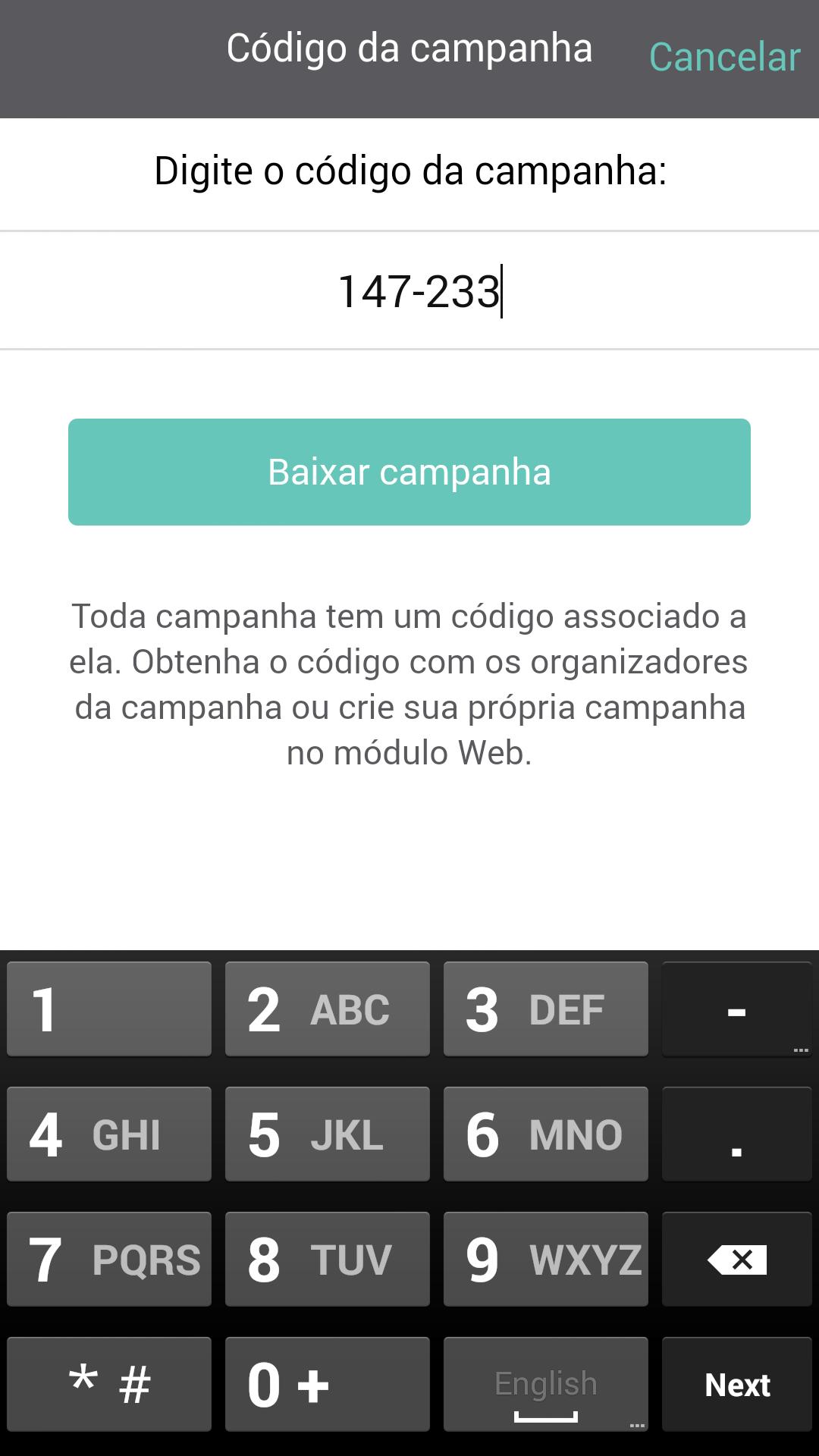Tap the English spacebar key
Screen dimensions: 819x1456
545,1384
